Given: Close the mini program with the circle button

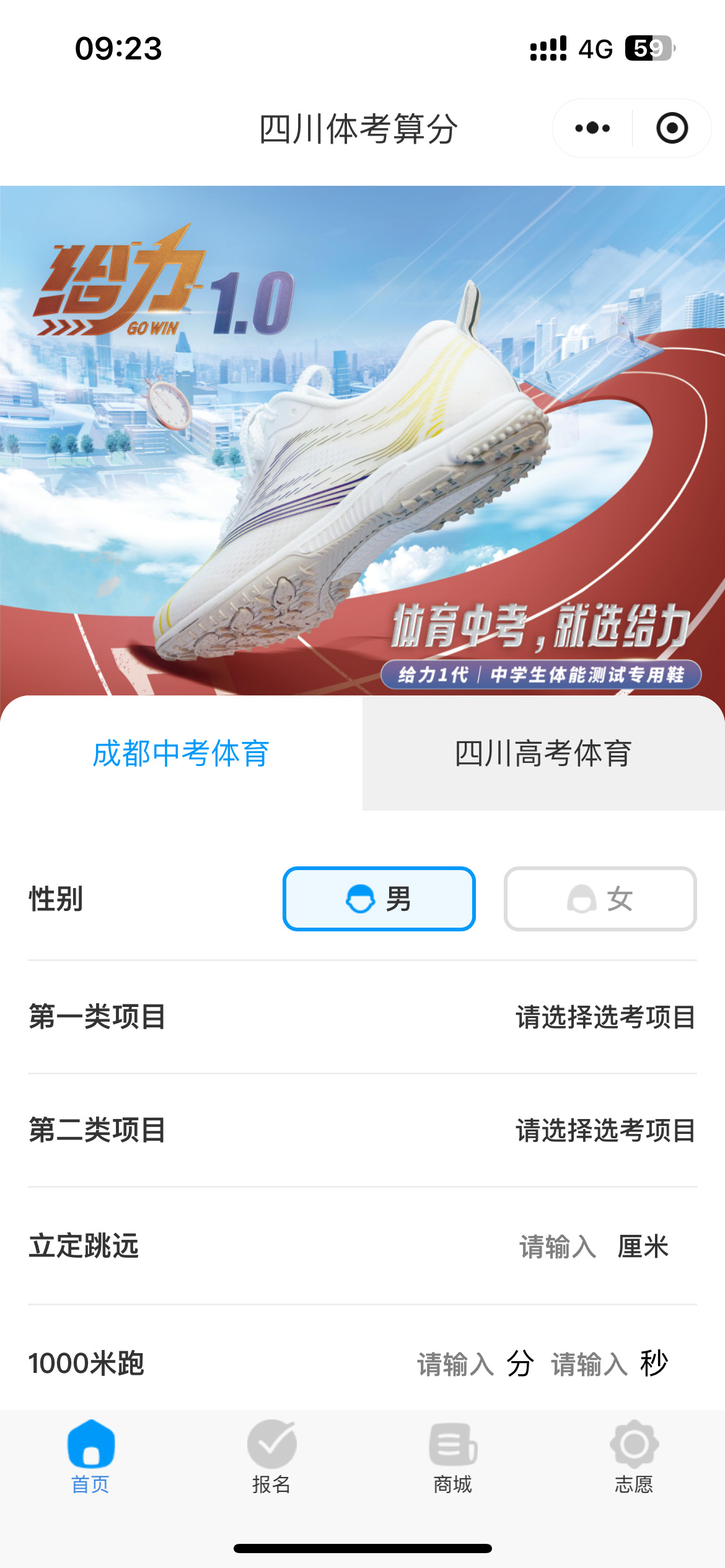Looking at the screenshot, I should point(672,128).
